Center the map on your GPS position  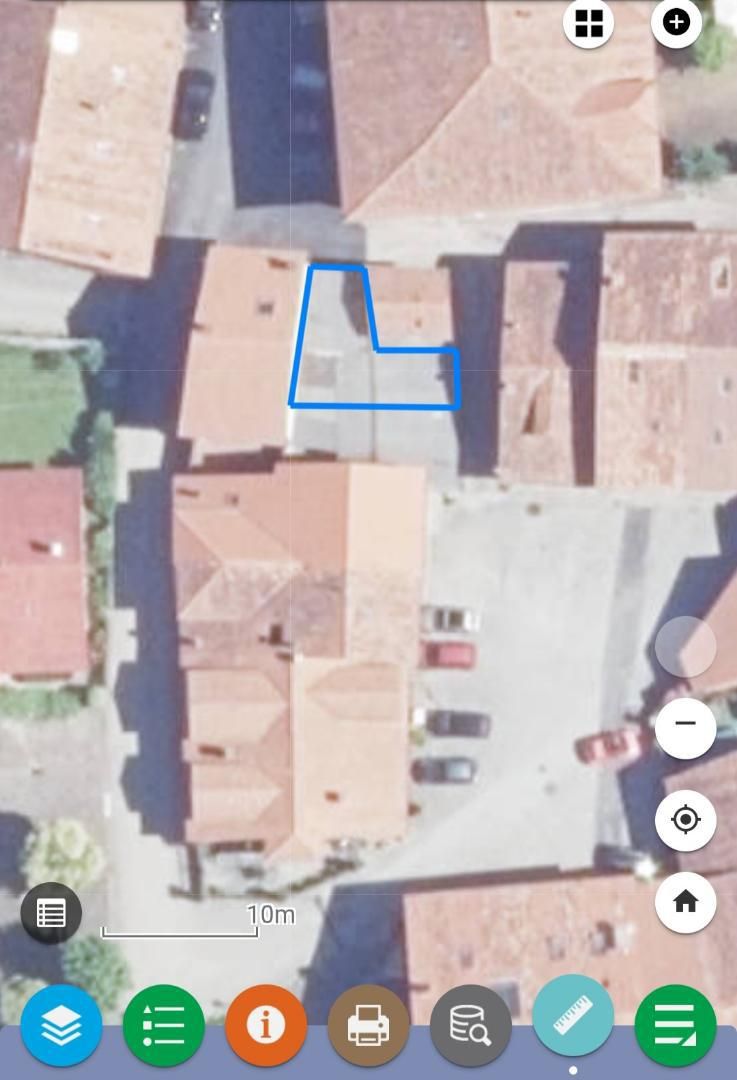(685, 819)
